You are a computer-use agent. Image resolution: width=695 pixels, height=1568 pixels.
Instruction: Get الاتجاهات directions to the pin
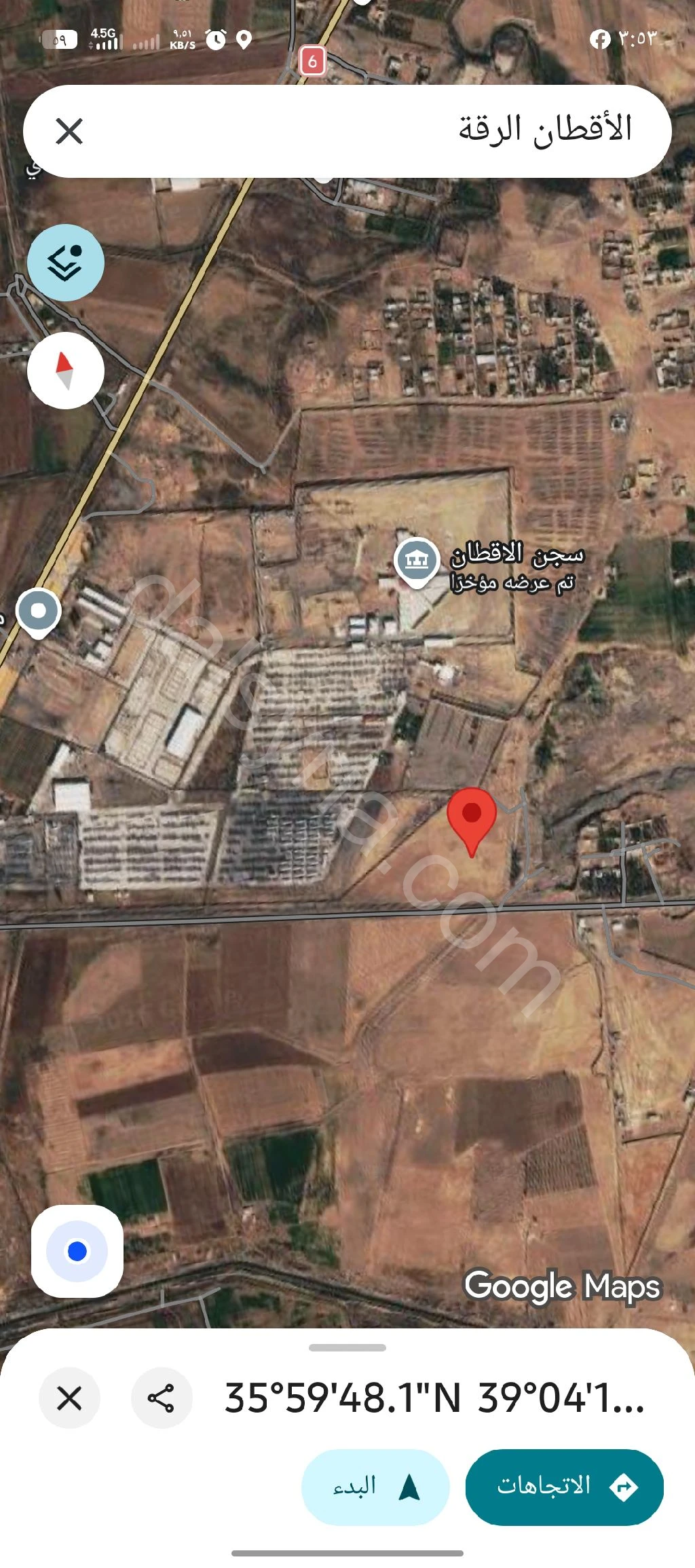point(564,1487)
